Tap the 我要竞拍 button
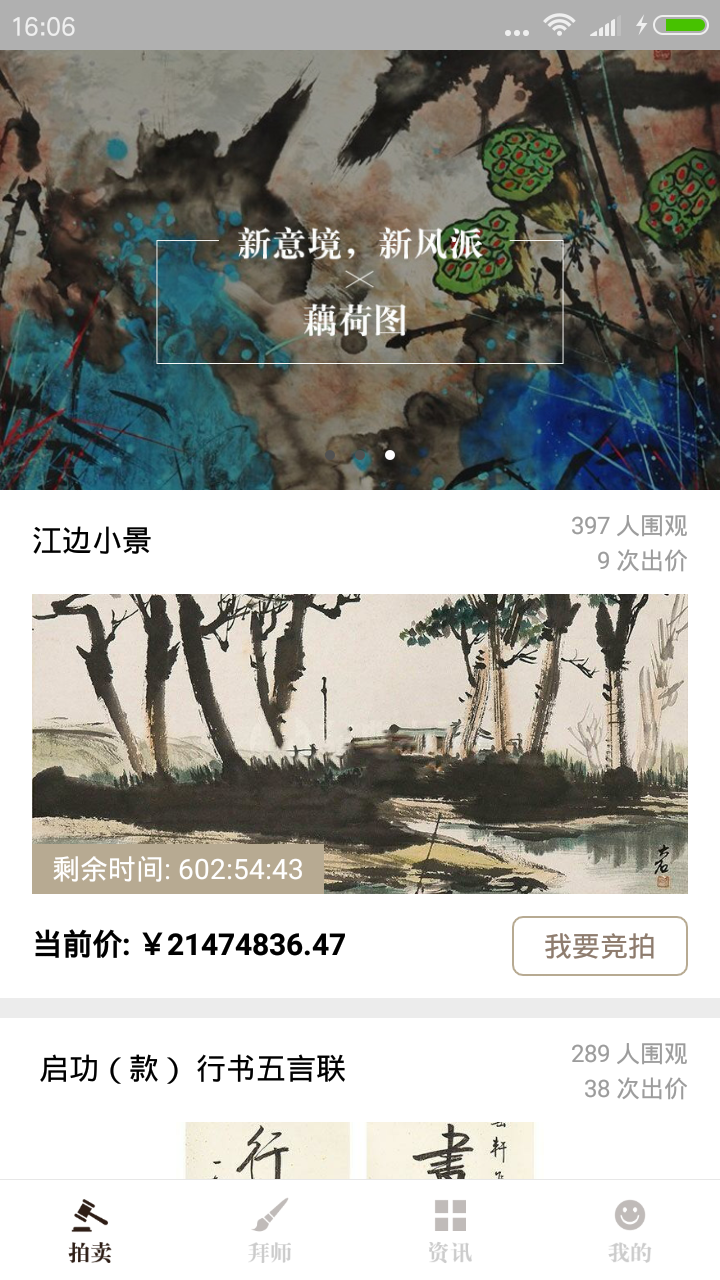Screen dimensions: 720x1280 599,946
